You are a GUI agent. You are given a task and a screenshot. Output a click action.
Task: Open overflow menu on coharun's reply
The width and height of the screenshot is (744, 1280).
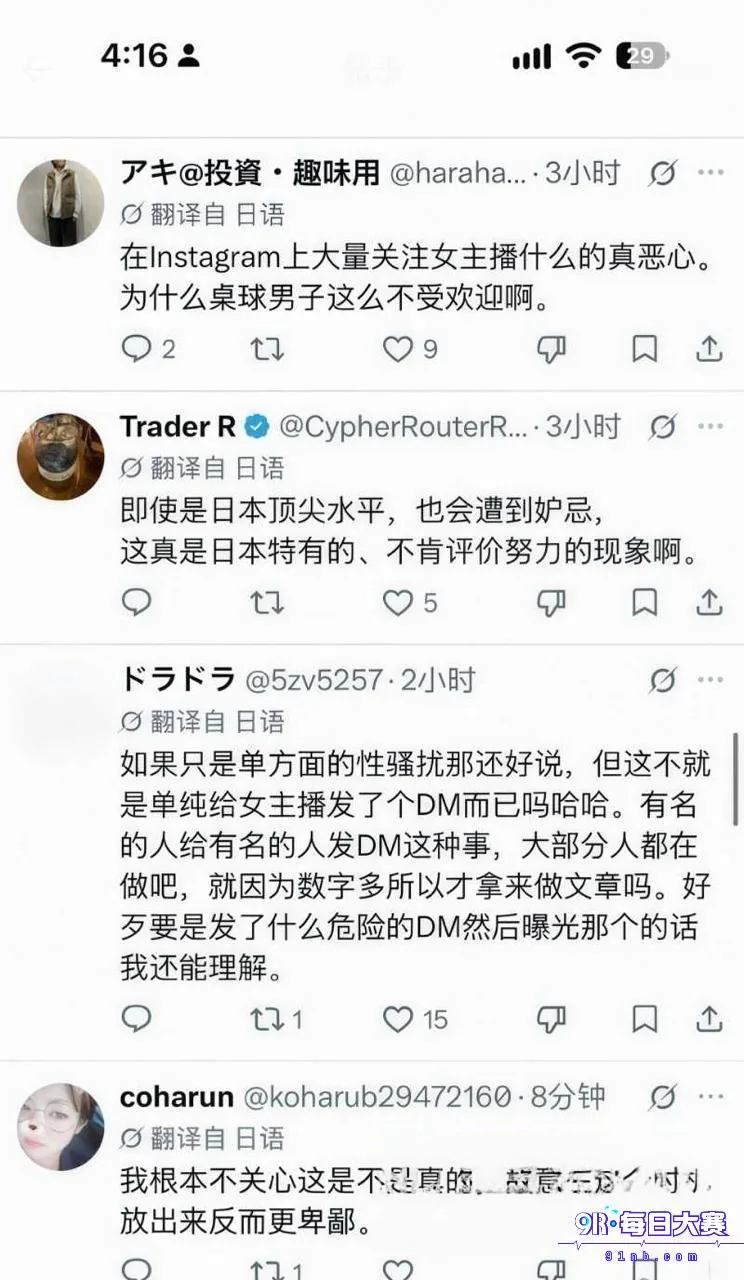pos(711,1096)
